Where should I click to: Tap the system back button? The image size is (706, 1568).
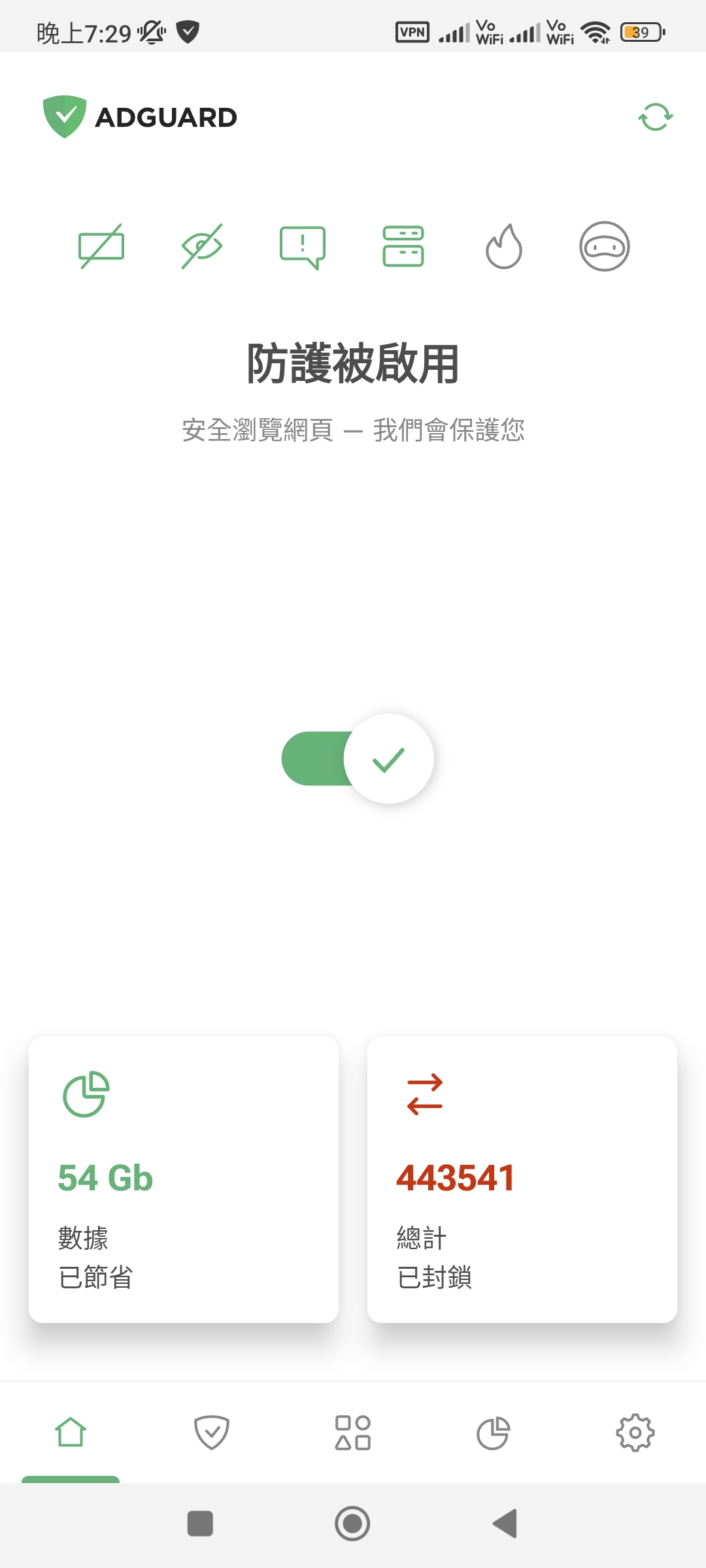(505, 1524)
